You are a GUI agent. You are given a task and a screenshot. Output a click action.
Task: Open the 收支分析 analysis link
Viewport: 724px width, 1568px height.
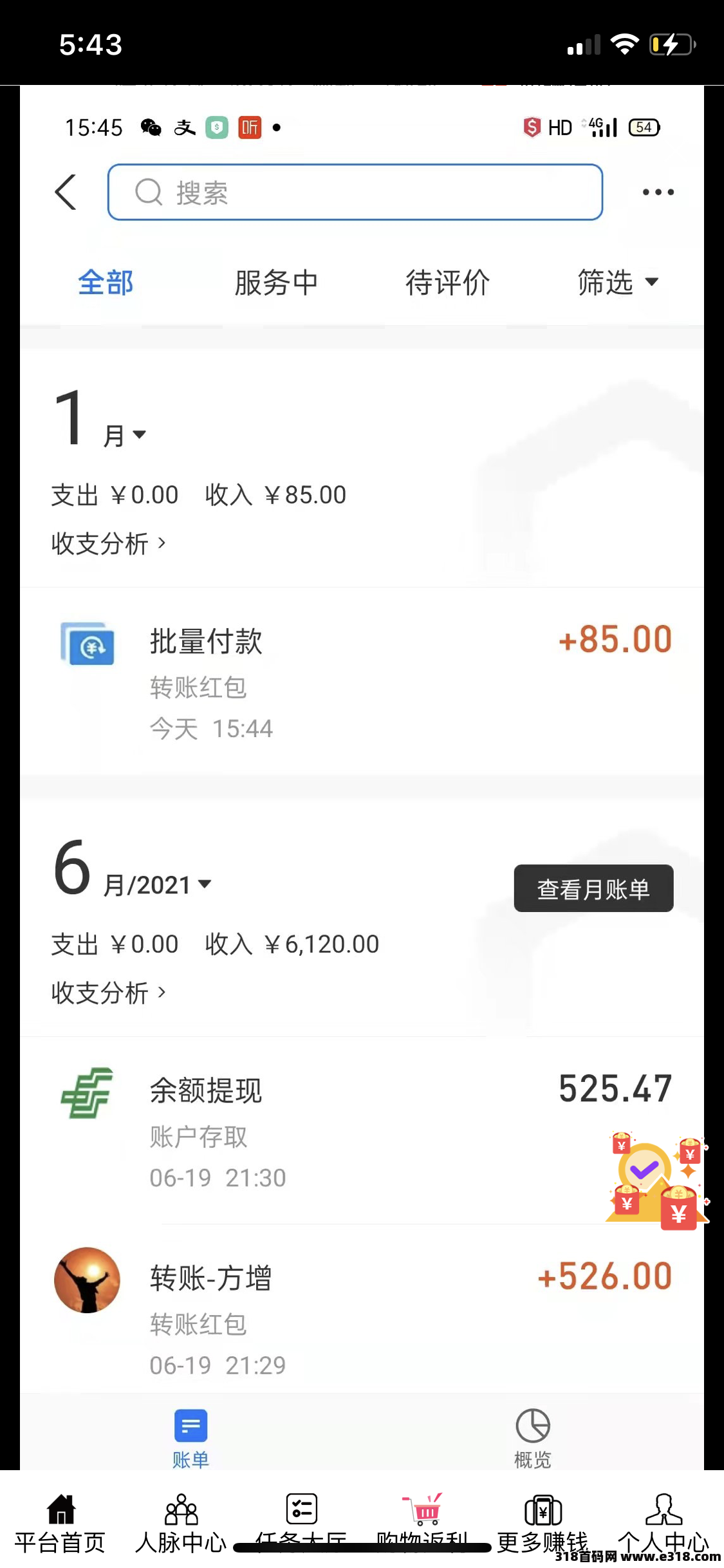click(108, 544)
